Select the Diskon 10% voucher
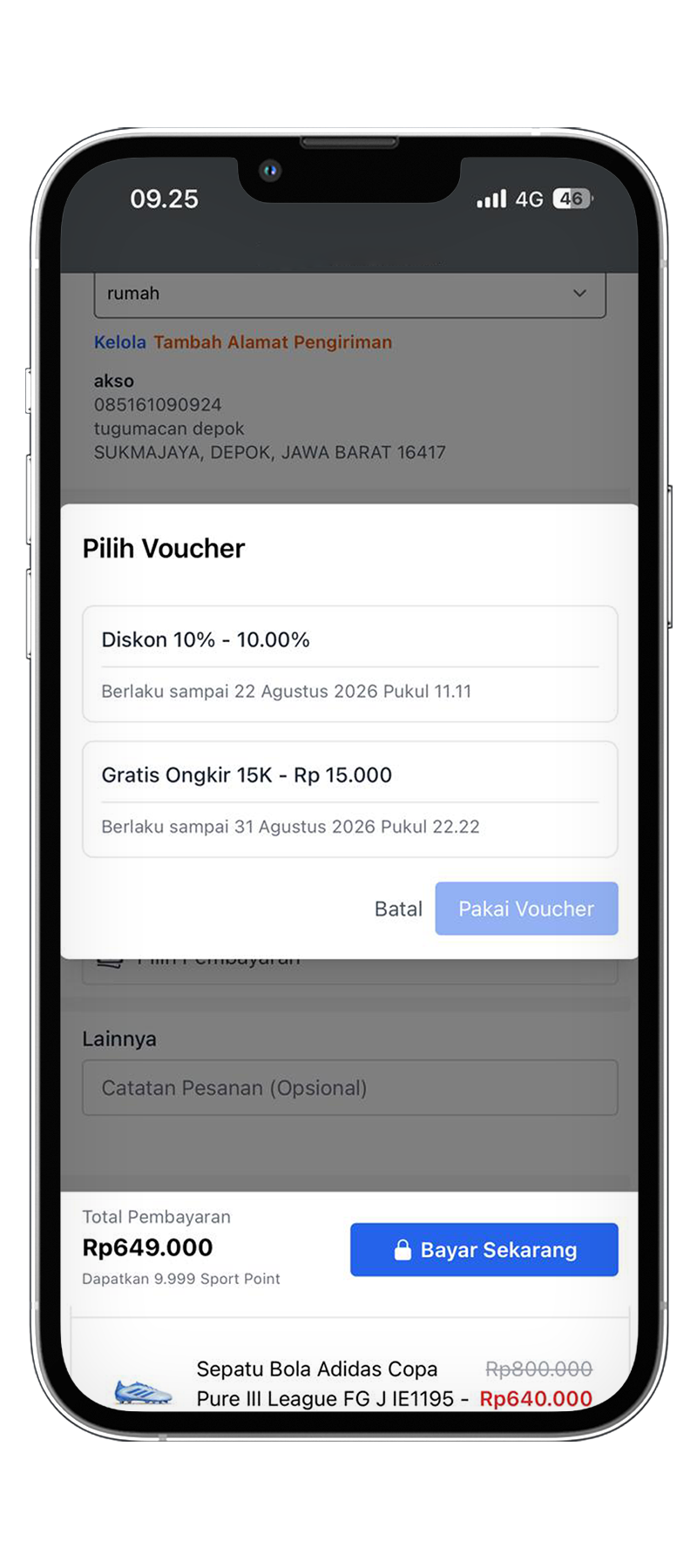This screenshot has height=1568, width=697. click(x=349, y=664)
